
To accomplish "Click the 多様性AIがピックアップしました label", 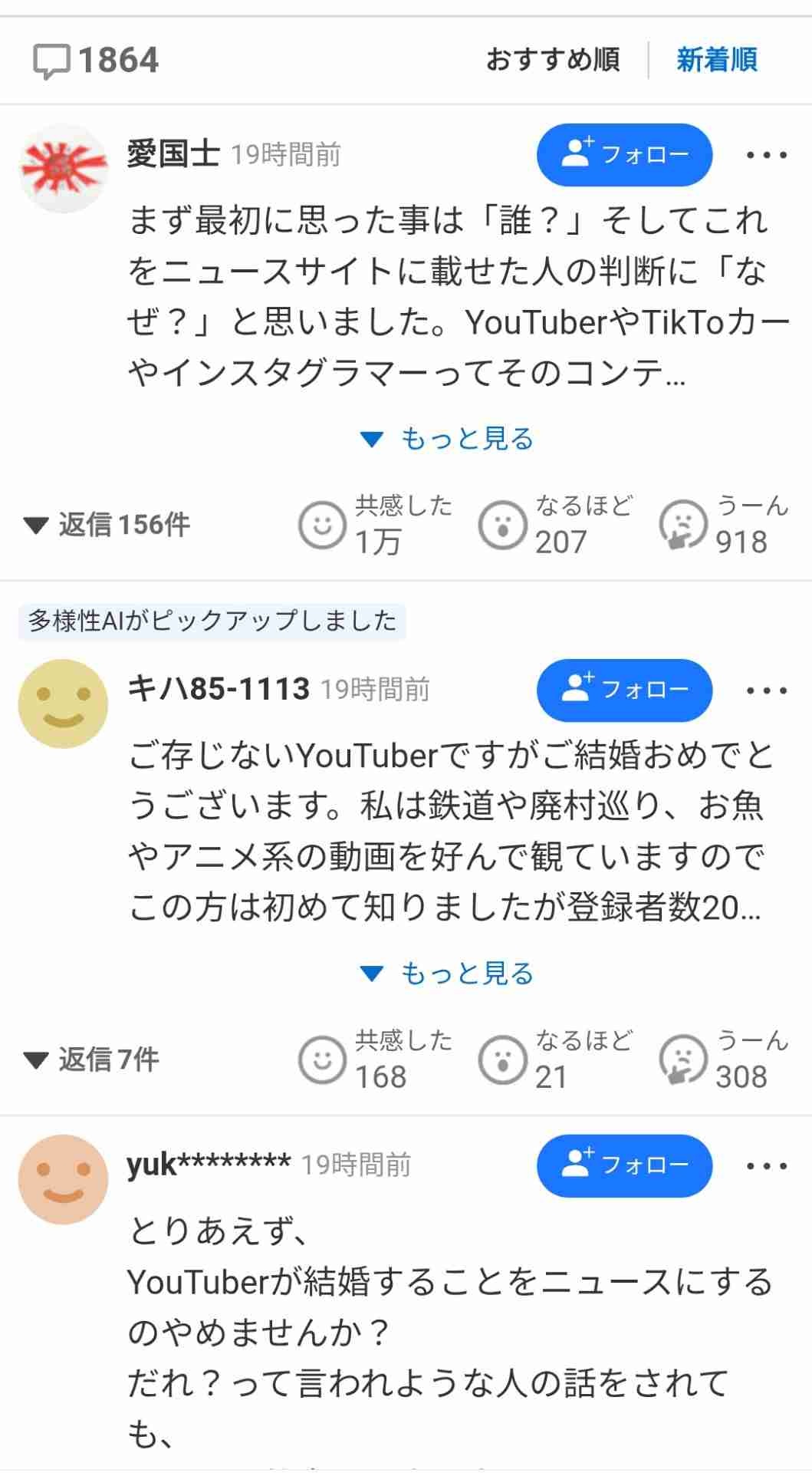I will (x=209, y=623).
